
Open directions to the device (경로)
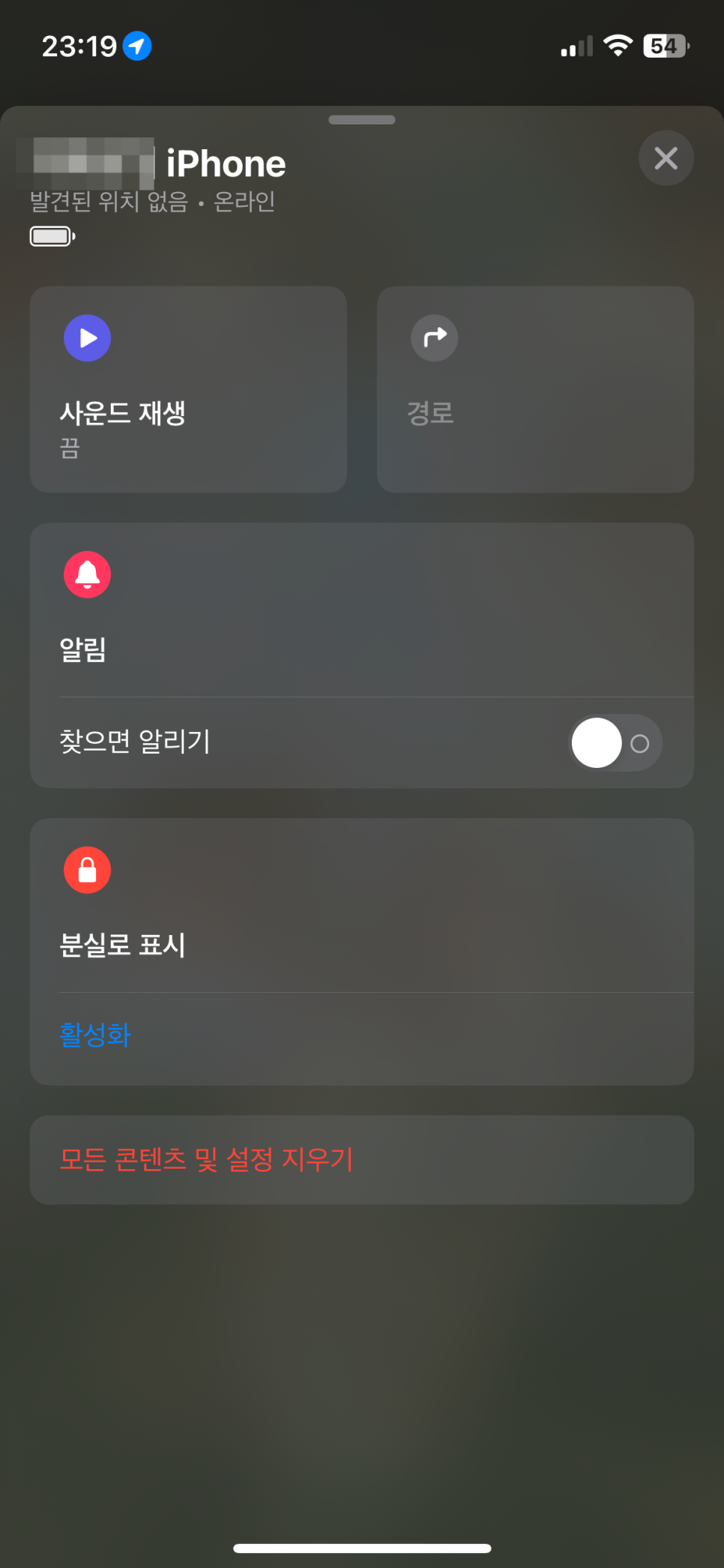pyautogui.click(x=534, y=389)
